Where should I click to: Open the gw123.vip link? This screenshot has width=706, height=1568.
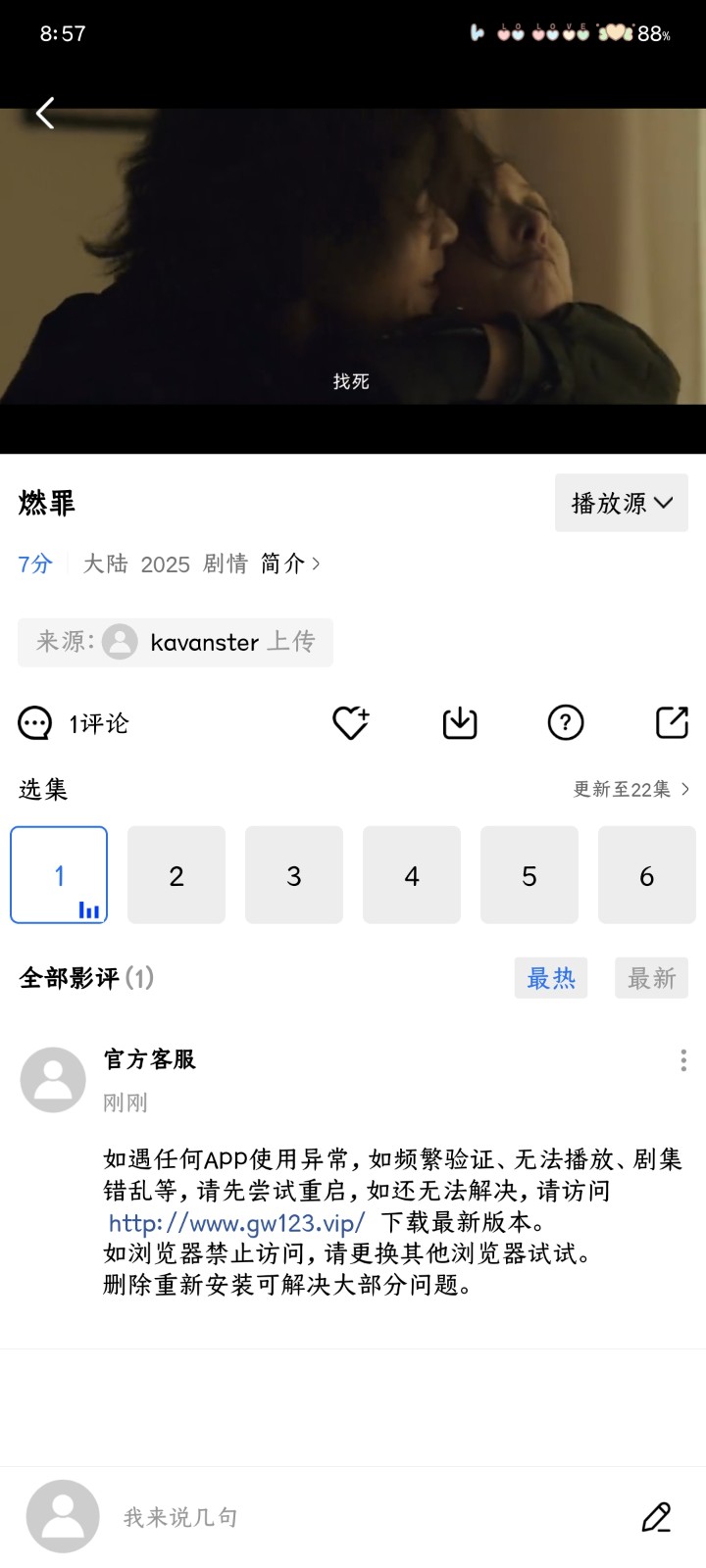coord(237,1223)
